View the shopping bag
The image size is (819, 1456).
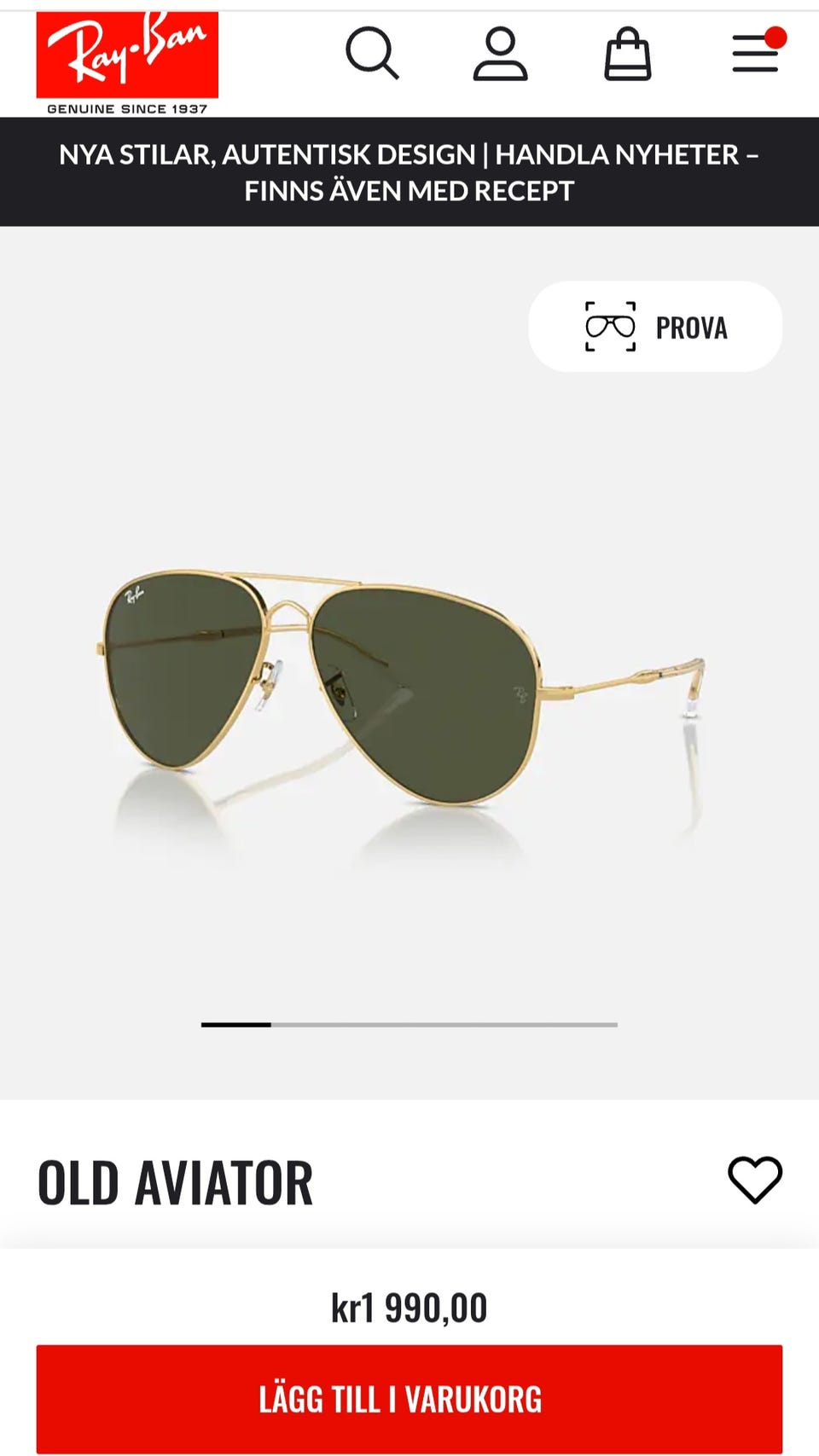(628, 54)
